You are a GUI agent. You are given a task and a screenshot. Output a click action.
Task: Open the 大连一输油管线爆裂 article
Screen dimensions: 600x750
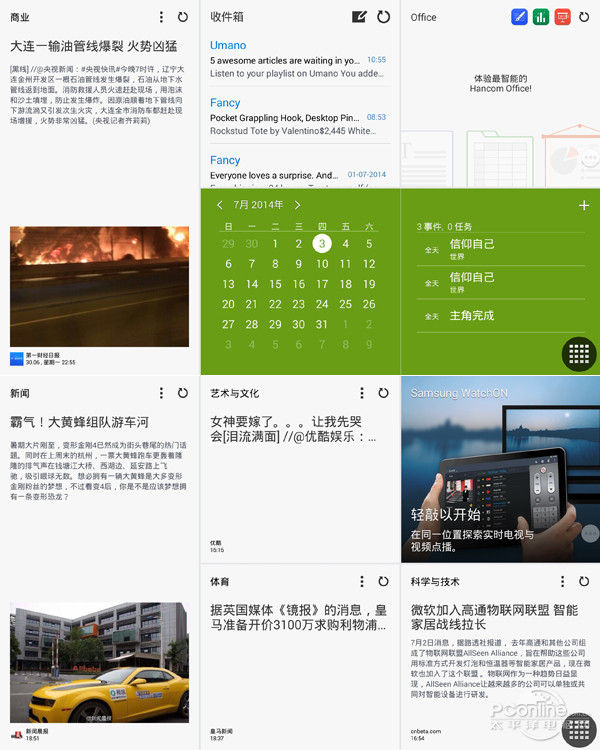[x=94, y=46]
